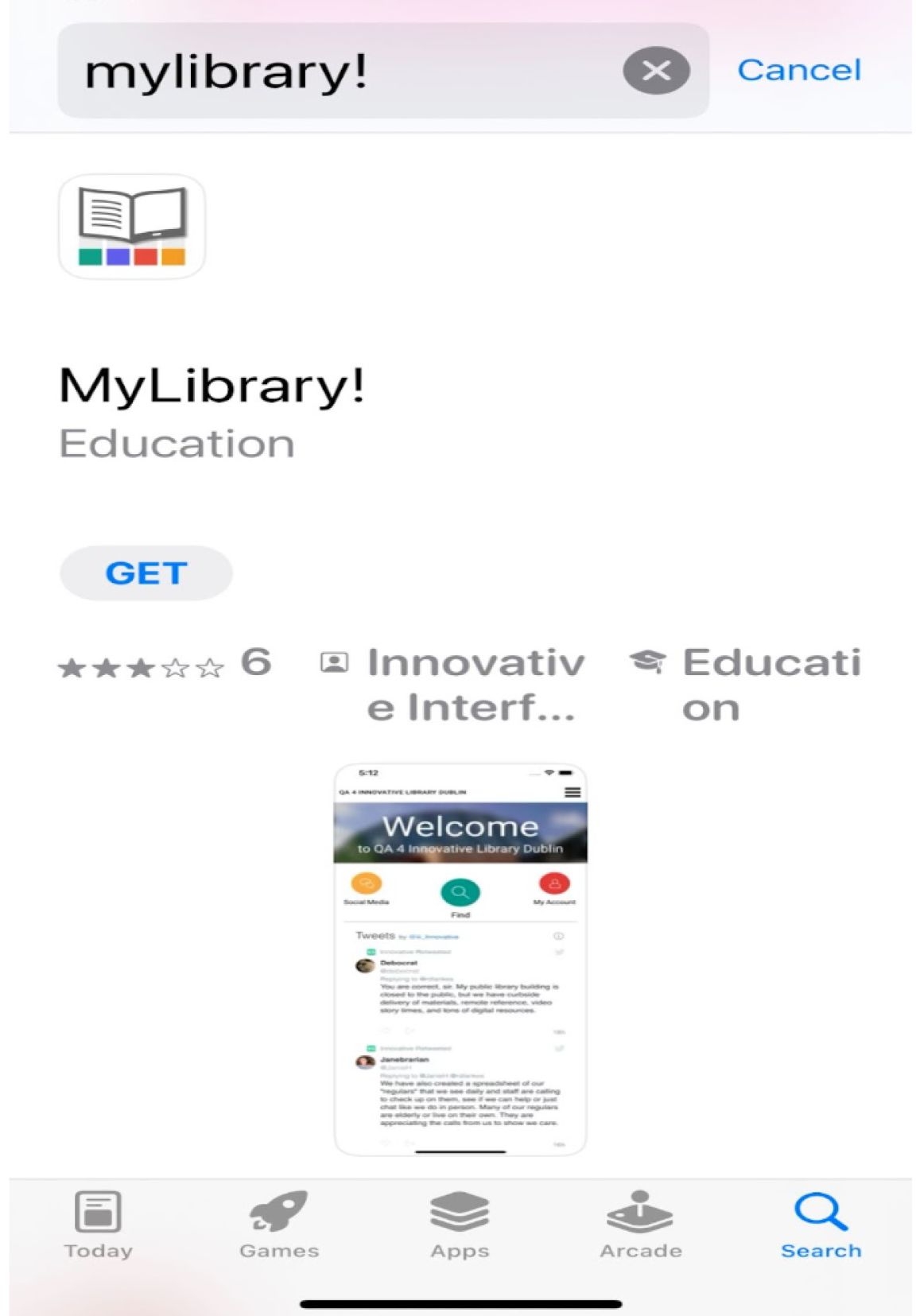
Task: Select the Search tab
Action: (821, 1225)
